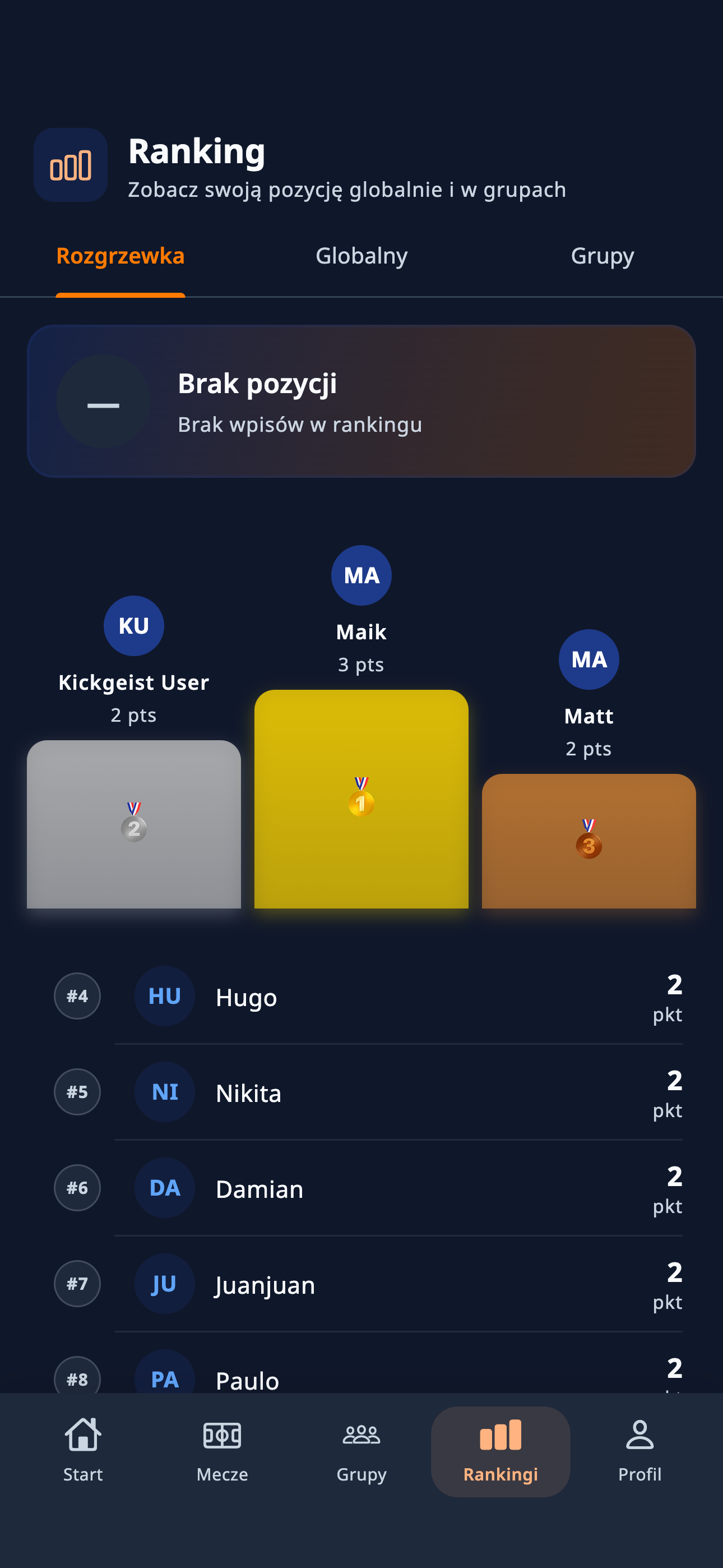Image resolution: width=723 pixels, height=1568 pixels.
Task: Select the Rozgrzewka tab
Action: pos(120,256)
